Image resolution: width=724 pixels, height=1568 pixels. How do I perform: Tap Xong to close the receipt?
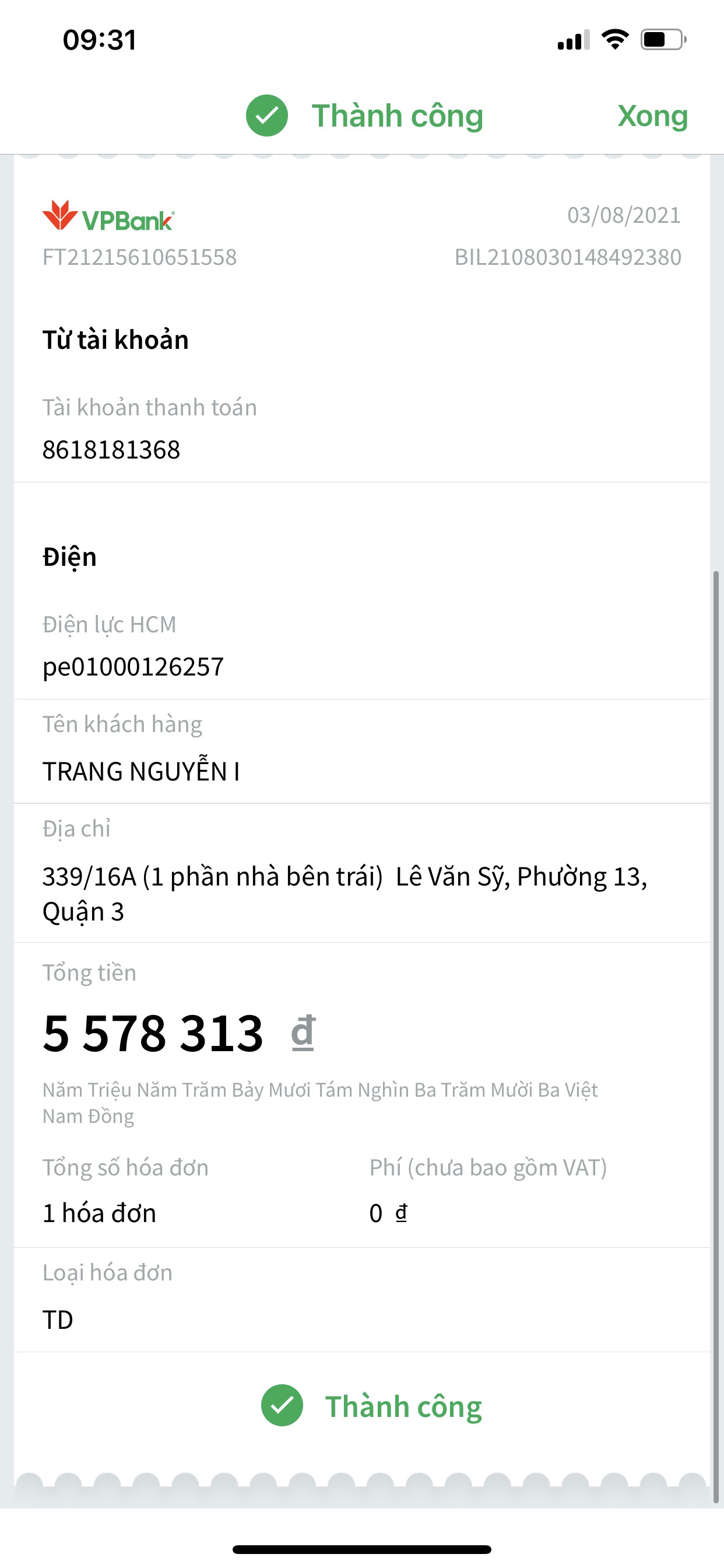pos(652,116)
